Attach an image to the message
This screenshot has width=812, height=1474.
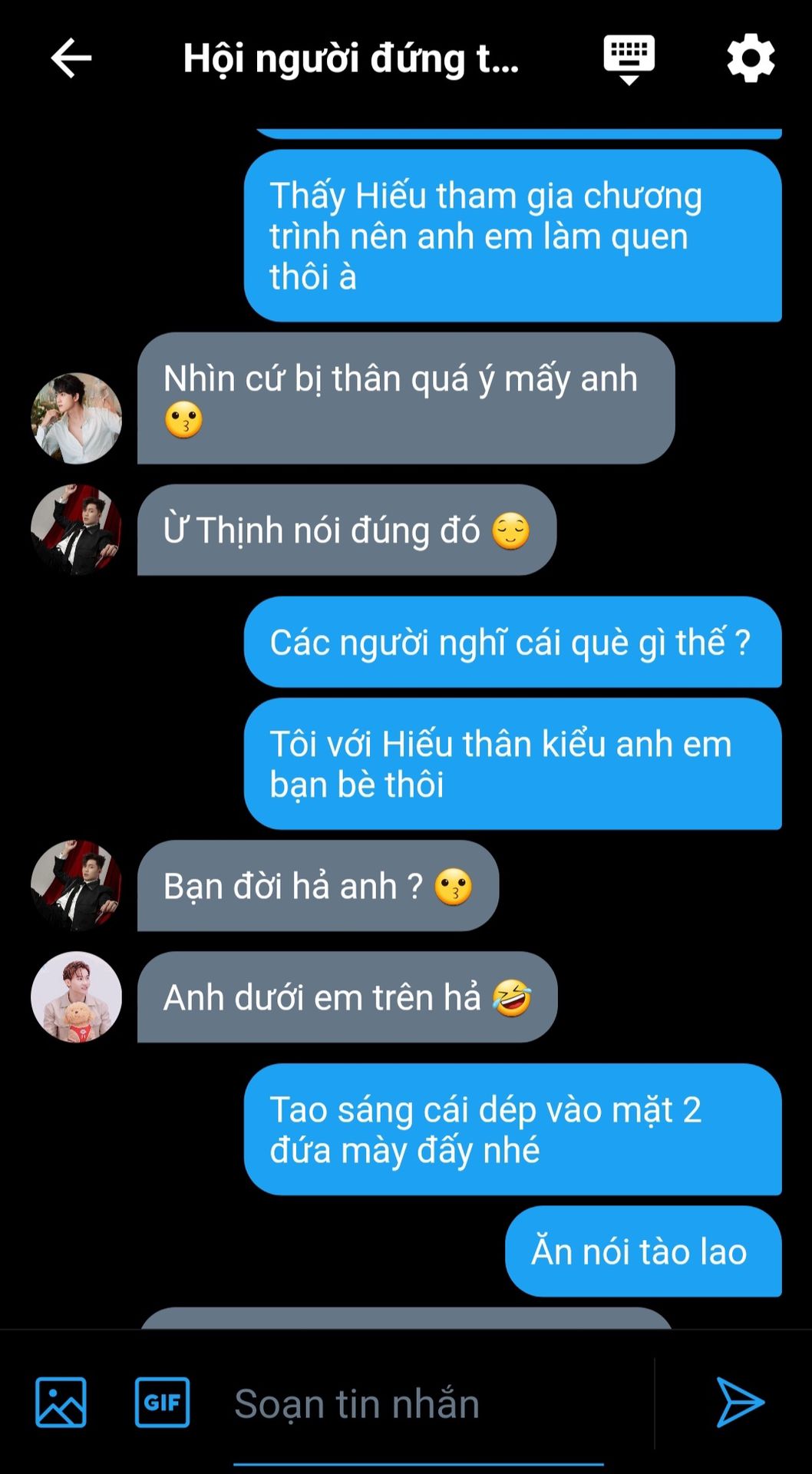point(61,1403)
